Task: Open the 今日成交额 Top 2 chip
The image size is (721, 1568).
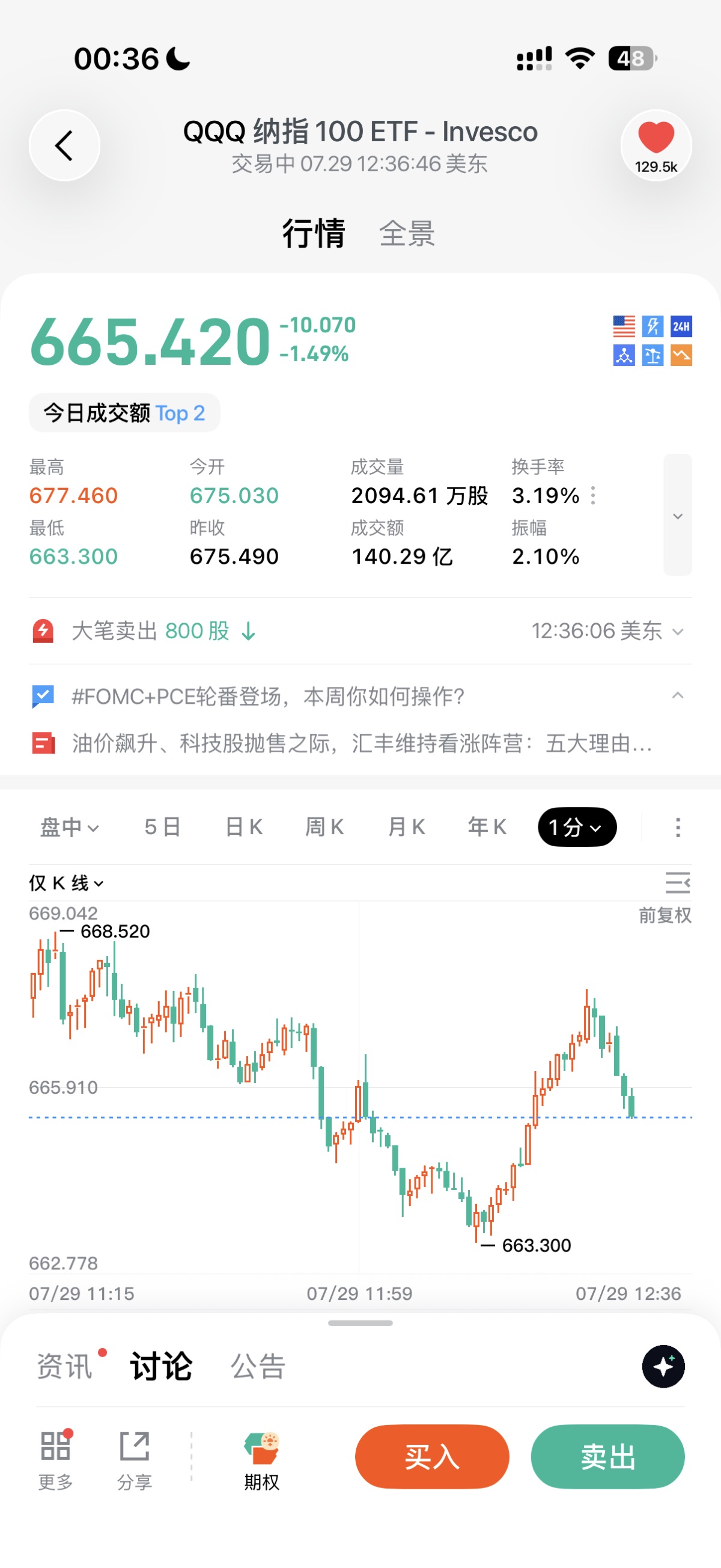Action: pyautogui.click(x=124, y=413)
